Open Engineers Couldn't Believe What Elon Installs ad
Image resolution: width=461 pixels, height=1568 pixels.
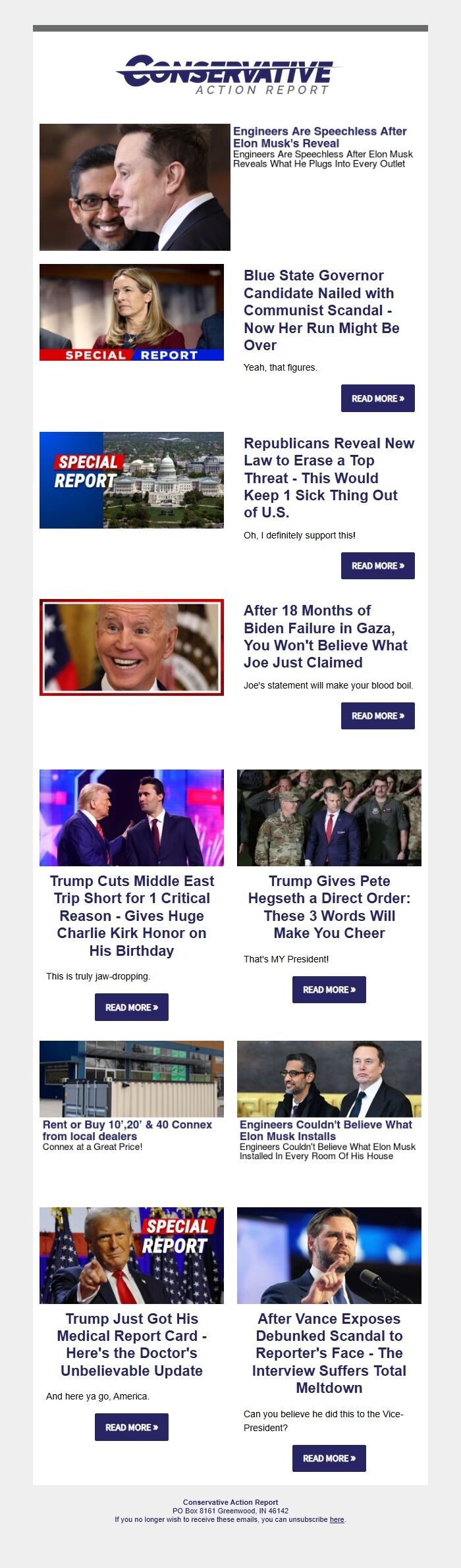(325, 1130)
